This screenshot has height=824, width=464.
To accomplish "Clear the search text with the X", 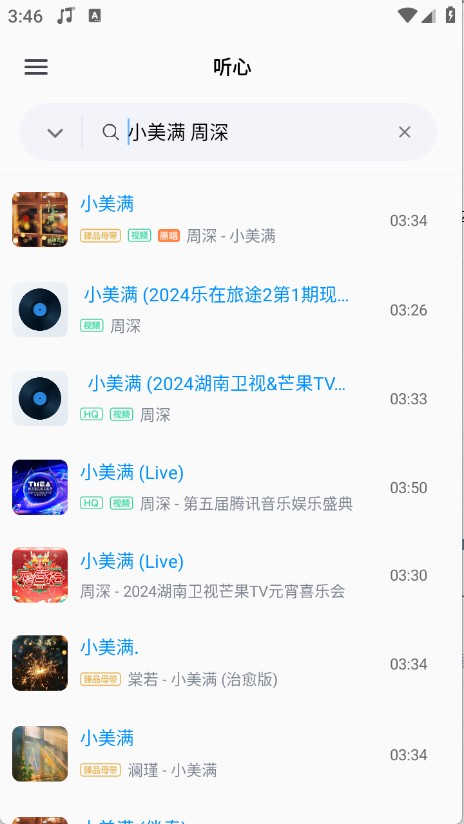I will 404,132.
